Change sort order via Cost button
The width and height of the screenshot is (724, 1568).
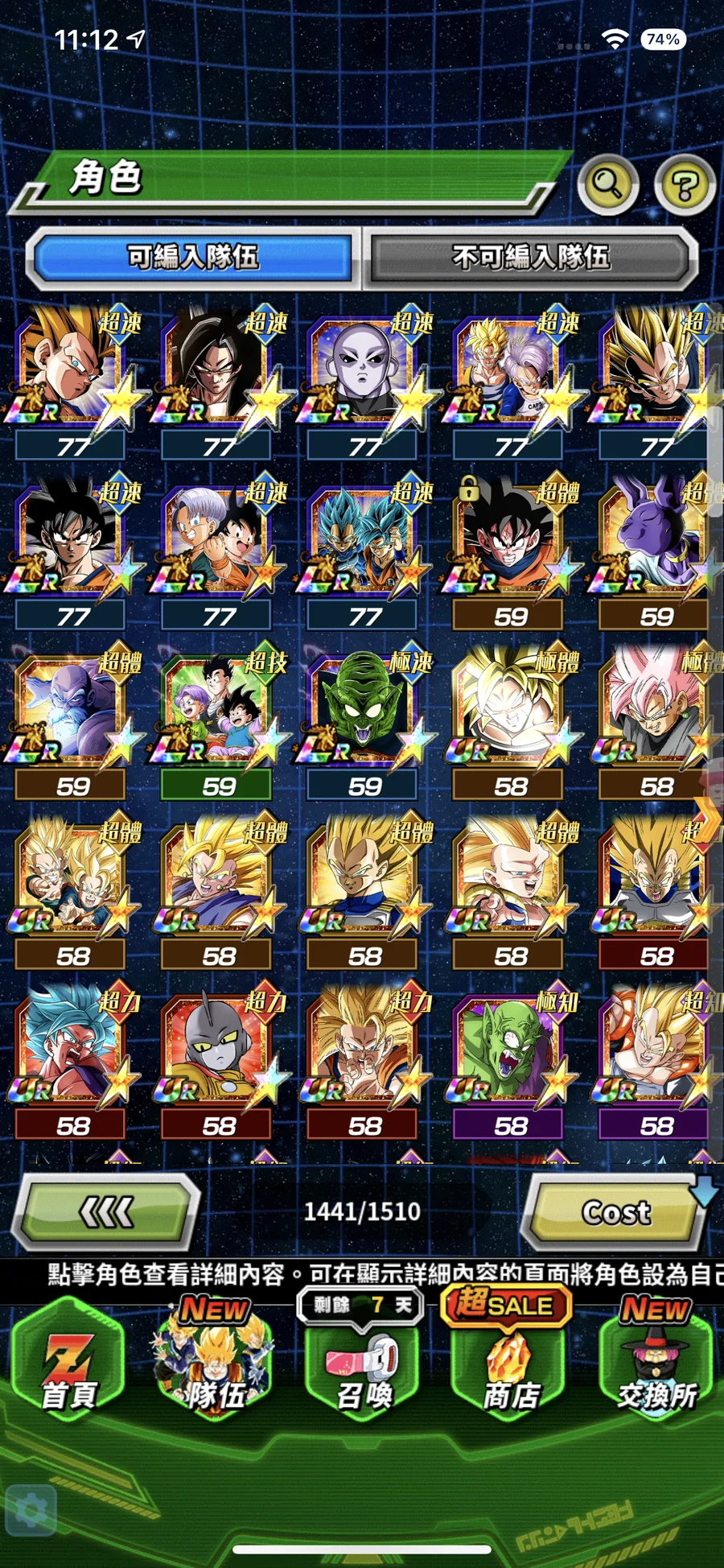615,1211
